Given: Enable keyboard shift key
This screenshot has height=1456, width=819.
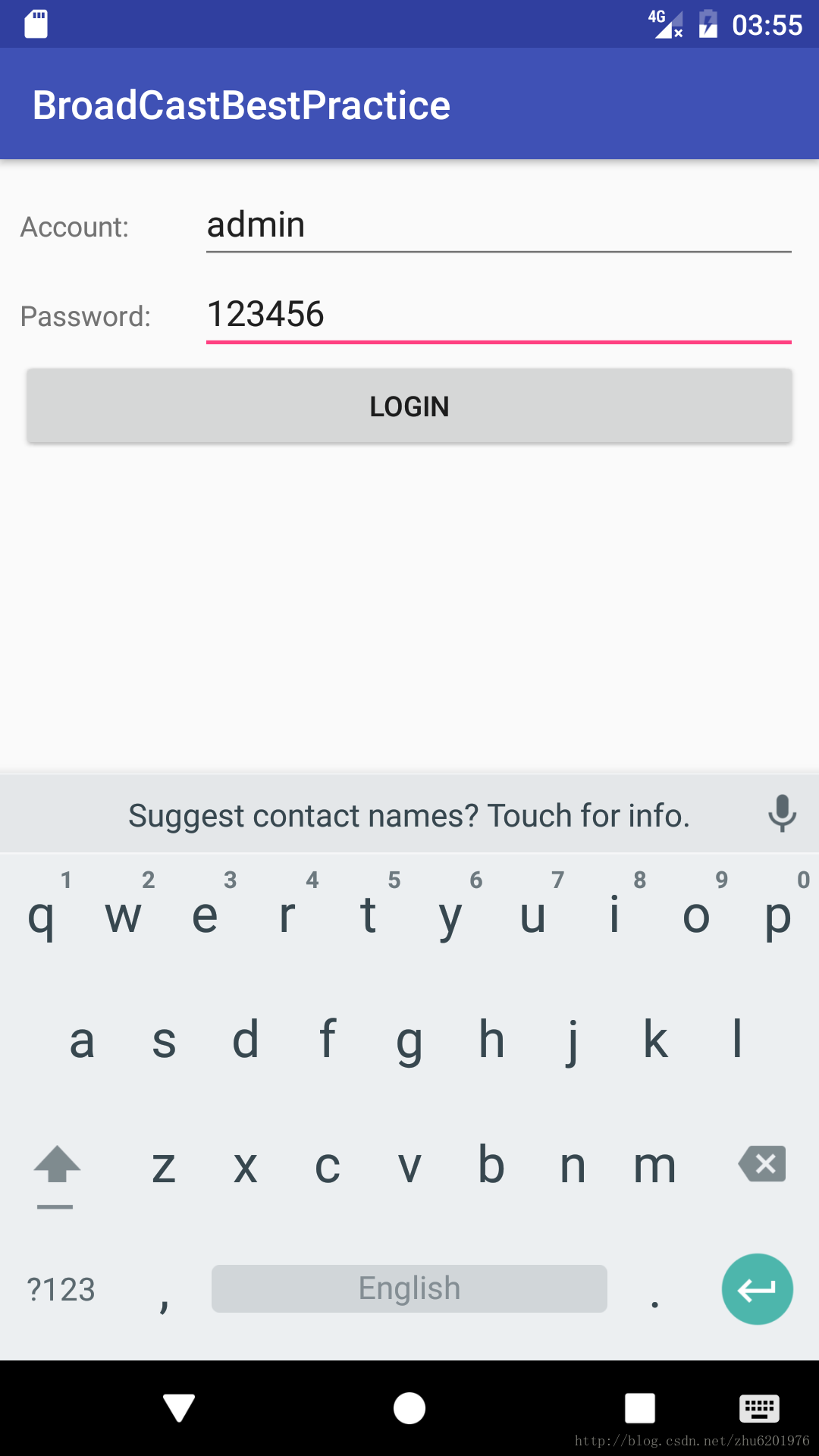Looking at the screenshot, I should [57, 1168].
